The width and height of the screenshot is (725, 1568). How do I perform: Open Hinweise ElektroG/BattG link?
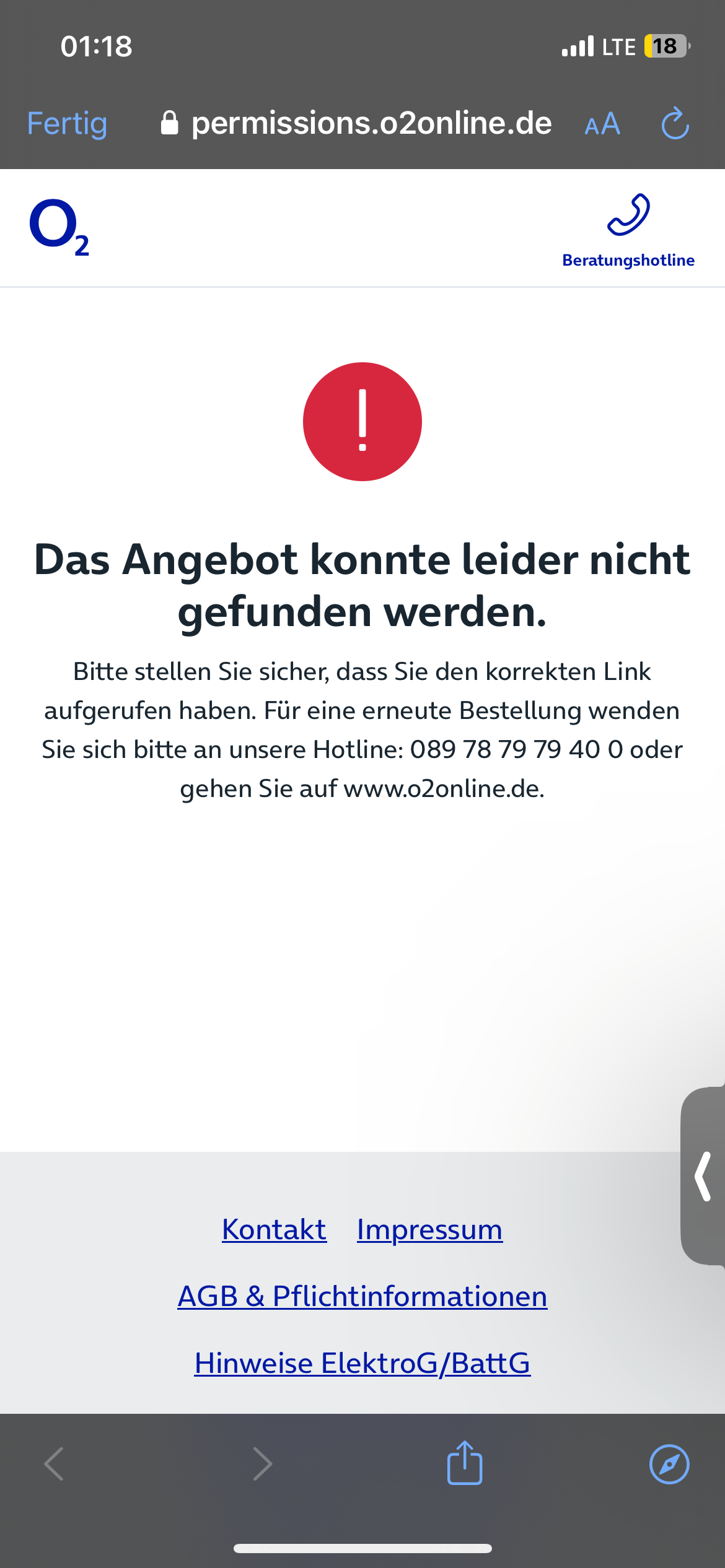tap(362, 1363)
